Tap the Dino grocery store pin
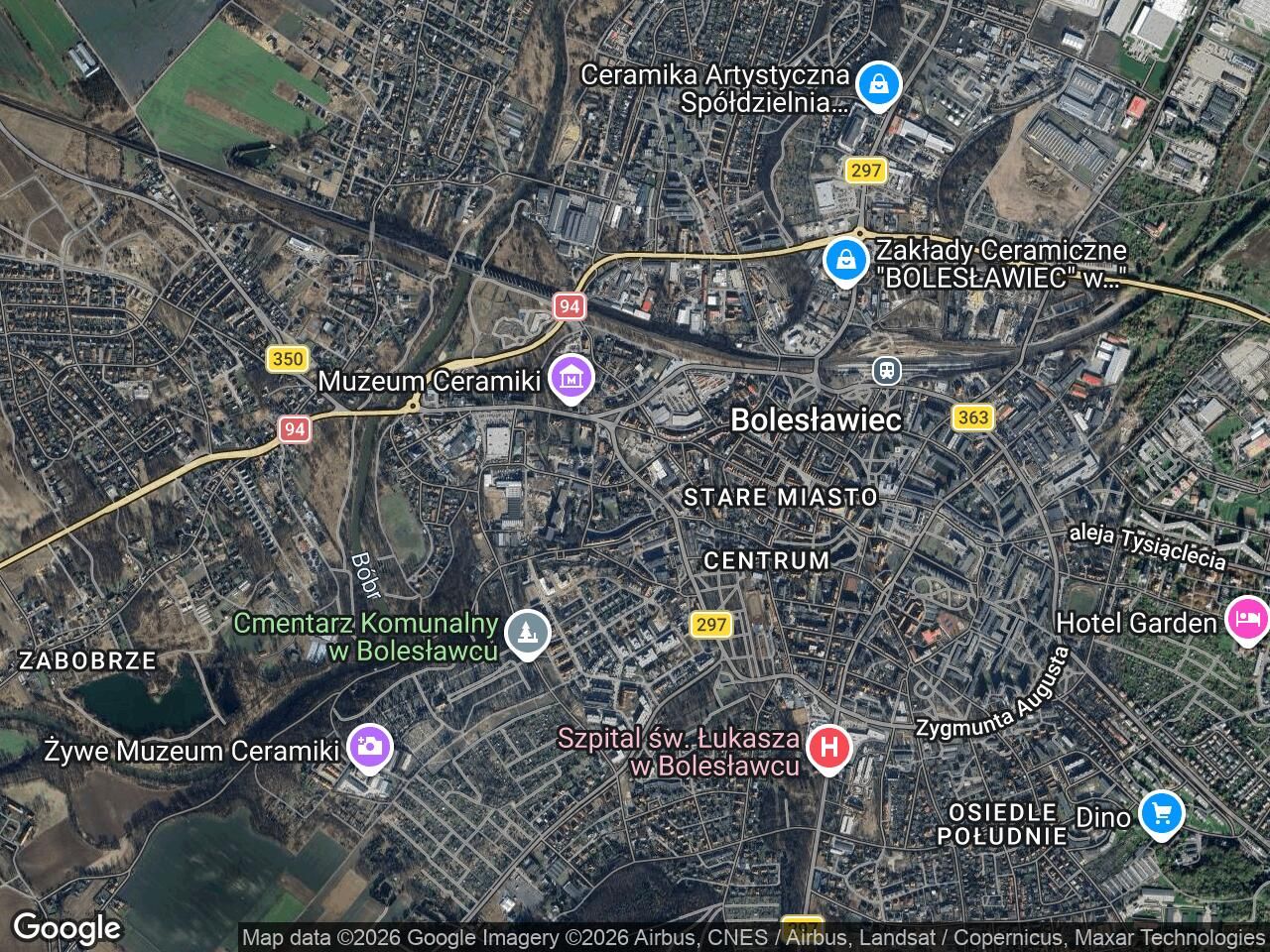This screenshot has width=1270, height=952. pyautogui.click(x=1159, y=814)
